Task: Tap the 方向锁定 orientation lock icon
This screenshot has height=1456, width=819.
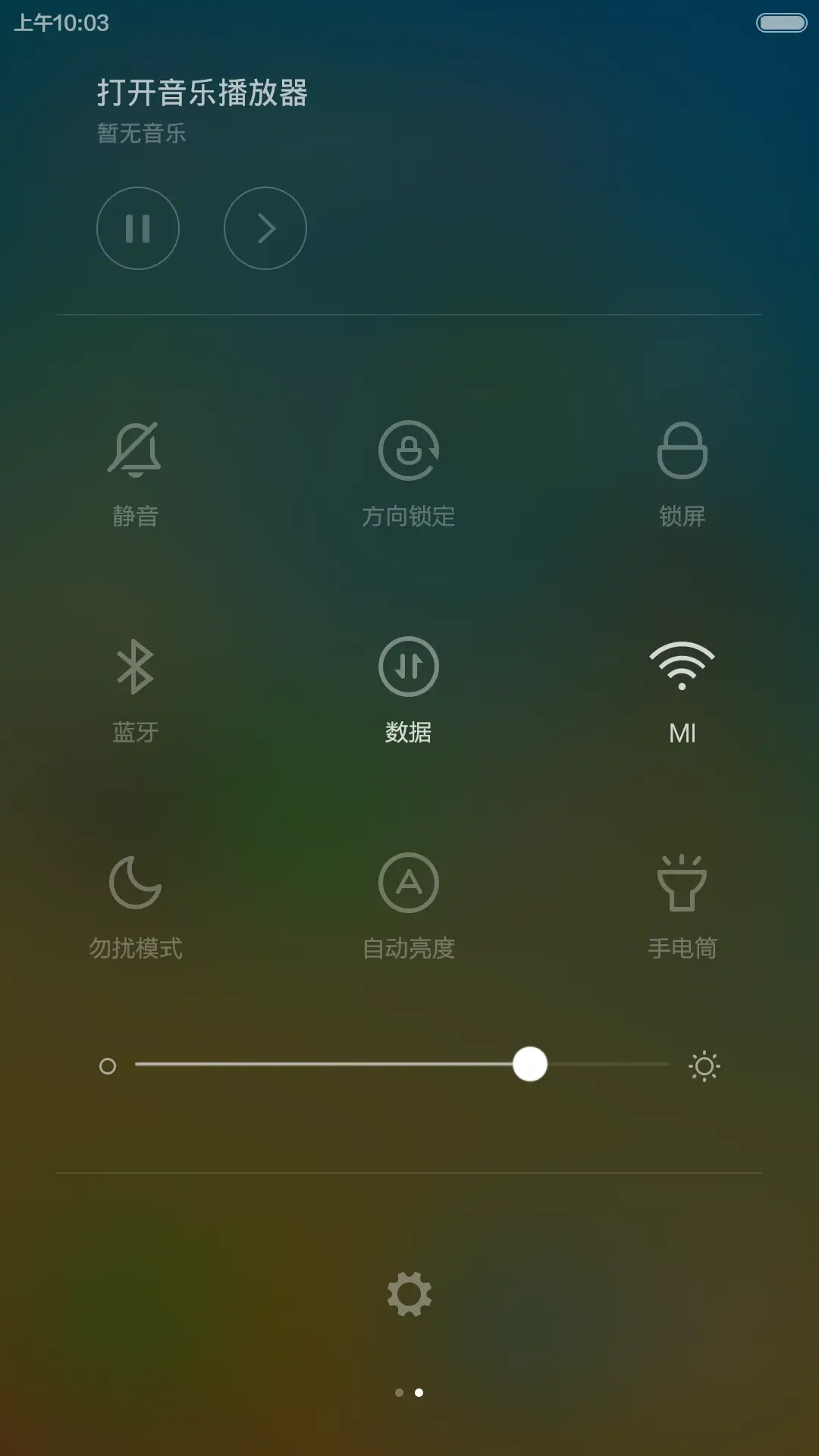Action: pyautogui.click(x=409, y=451)
